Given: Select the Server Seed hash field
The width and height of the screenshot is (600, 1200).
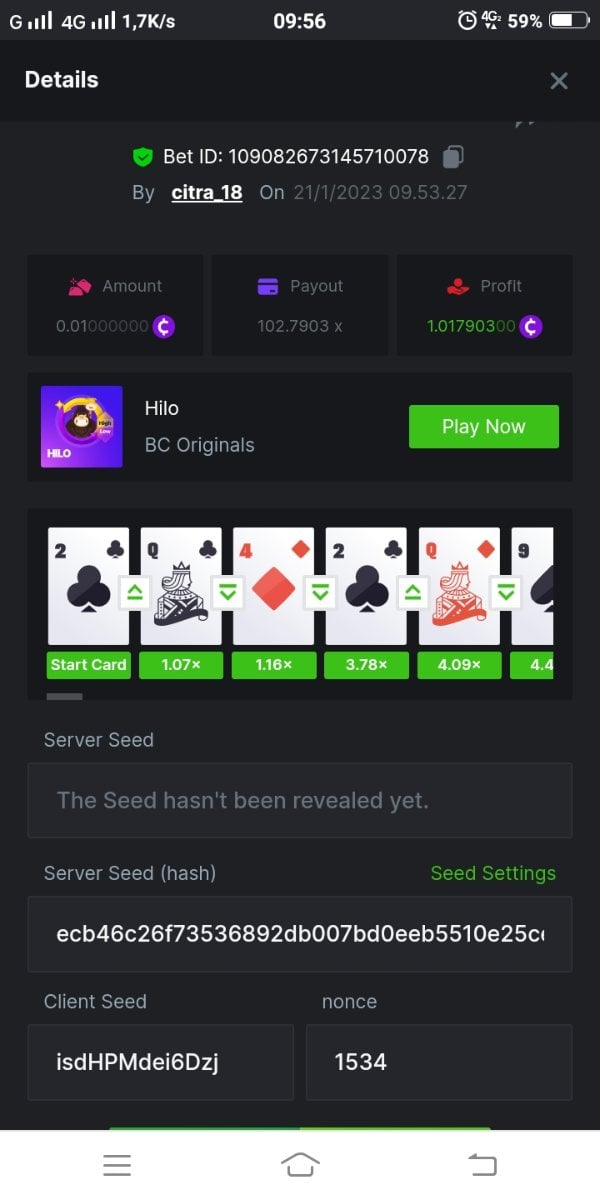Looking at the screenshot, I should click(300, 934).
